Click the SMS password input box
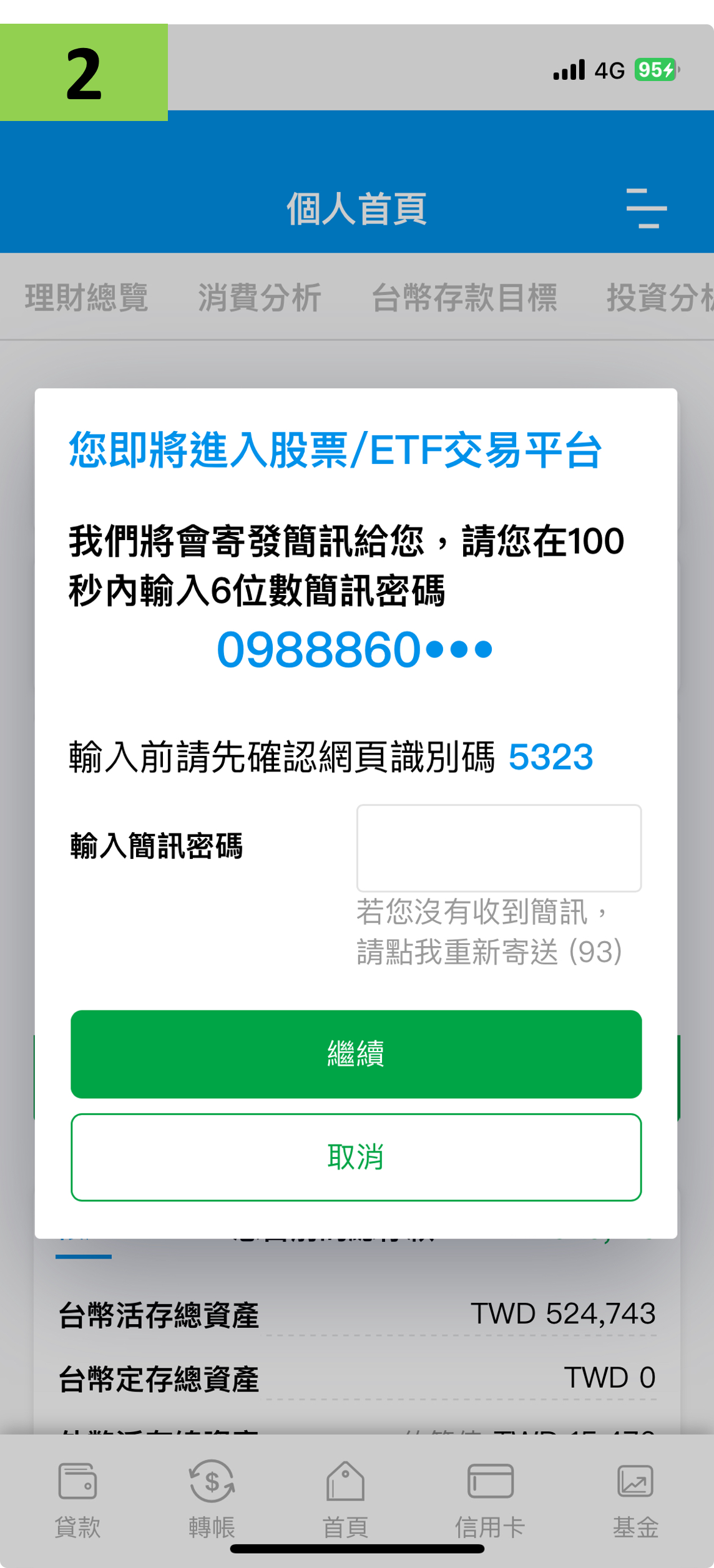 tap(498, 848)
